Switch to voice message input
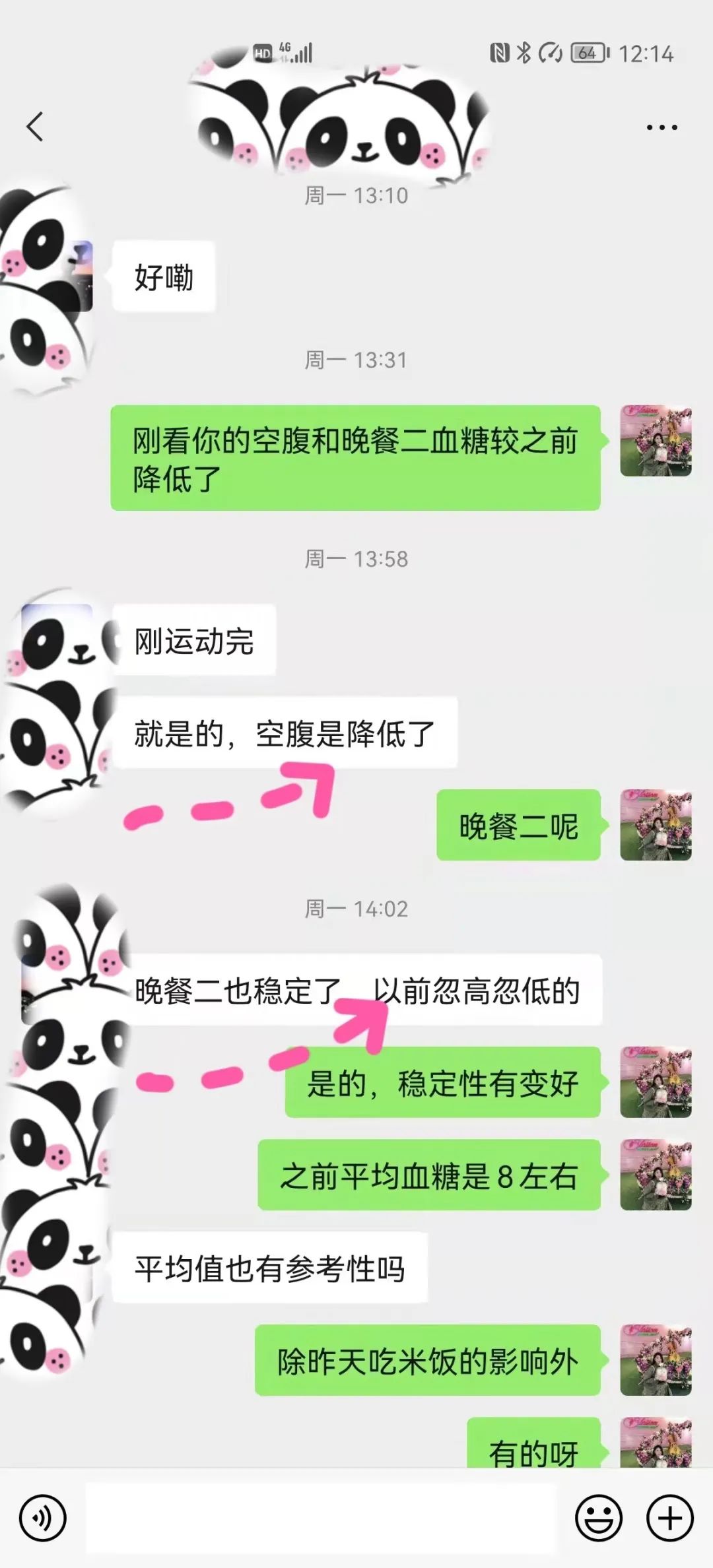 [x=43, y=1519]
